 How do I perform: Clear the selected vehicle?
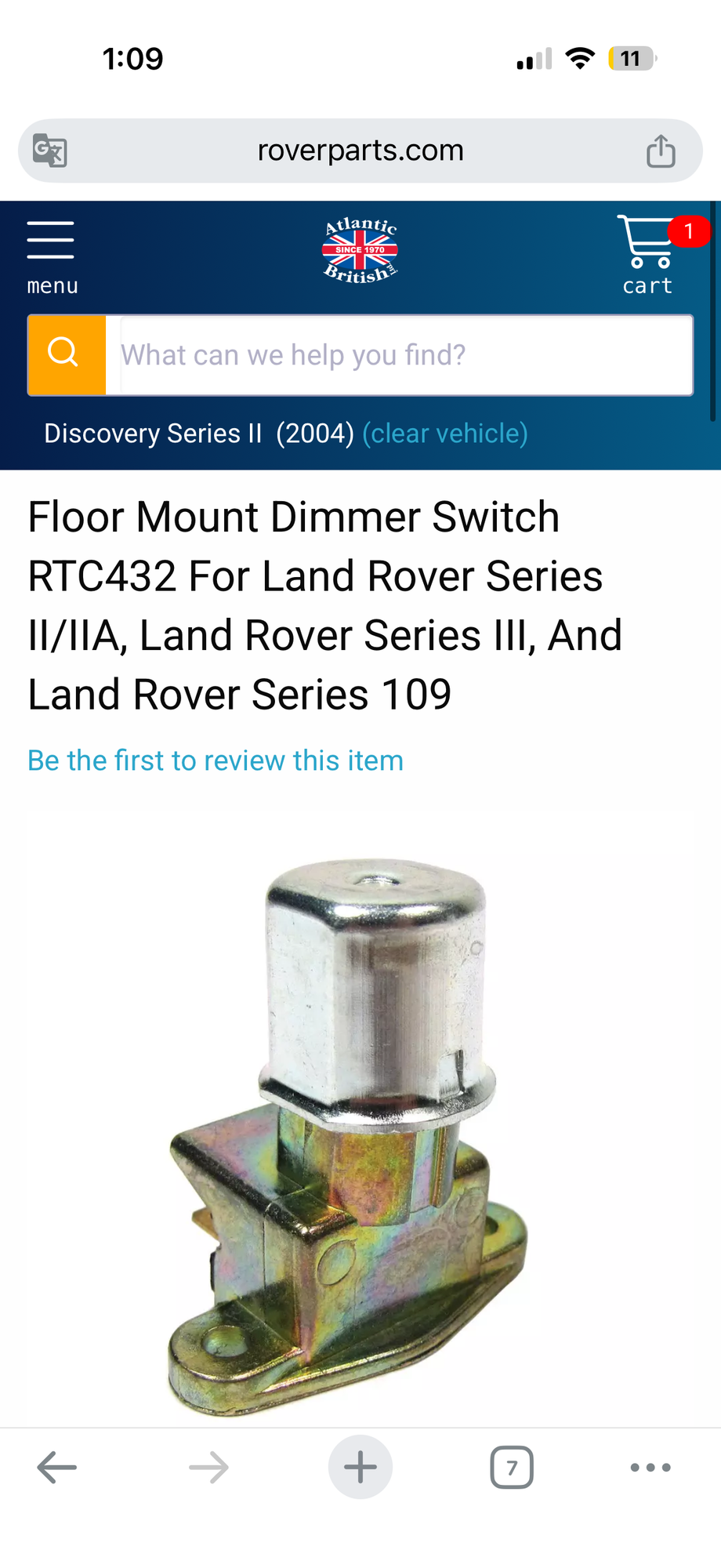[444, 434]
